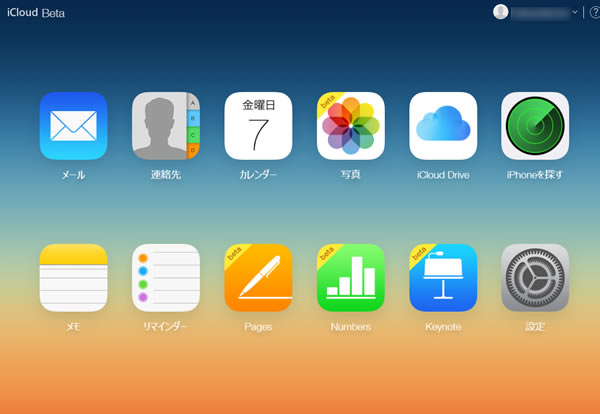Image resolution: width=600 pixels, height=414 pixels.
Task: Open the 写真 (Photos) app
Action: click(x=351, y=126)
